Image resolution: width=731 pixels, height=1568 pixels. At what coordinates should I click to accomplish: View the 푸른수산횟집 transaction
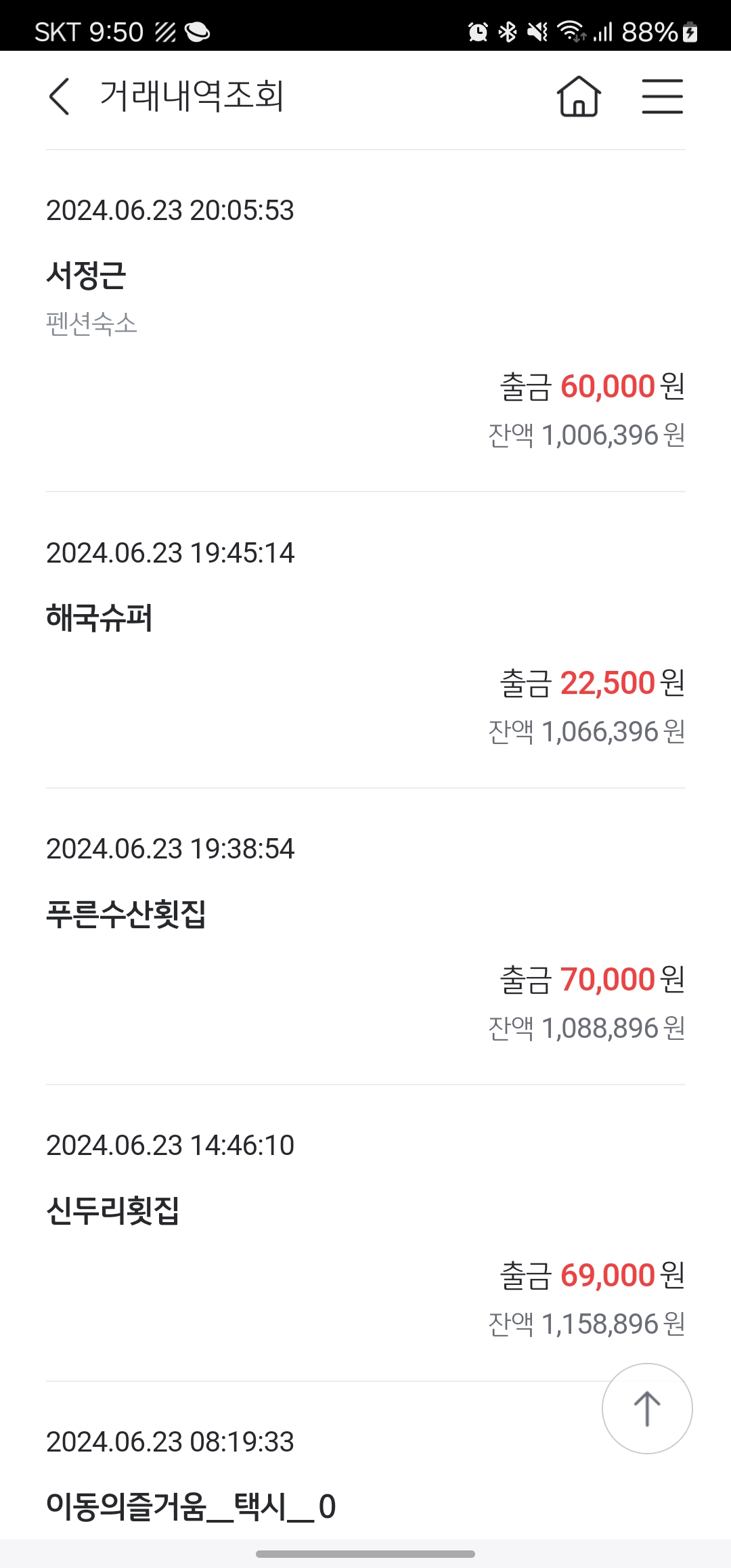(365, 936)
